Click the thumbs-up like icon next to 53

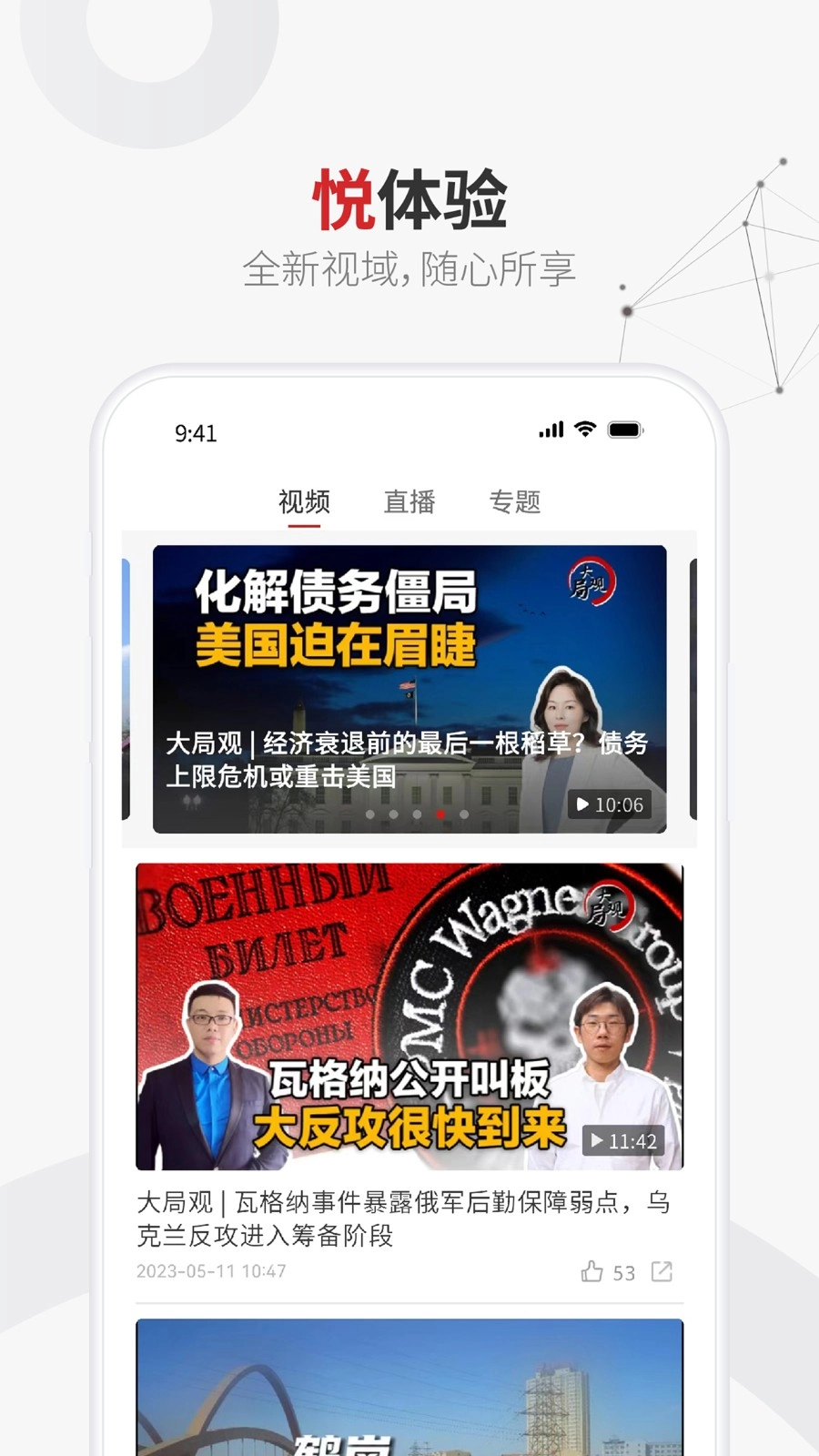(x=593, y=1272)
